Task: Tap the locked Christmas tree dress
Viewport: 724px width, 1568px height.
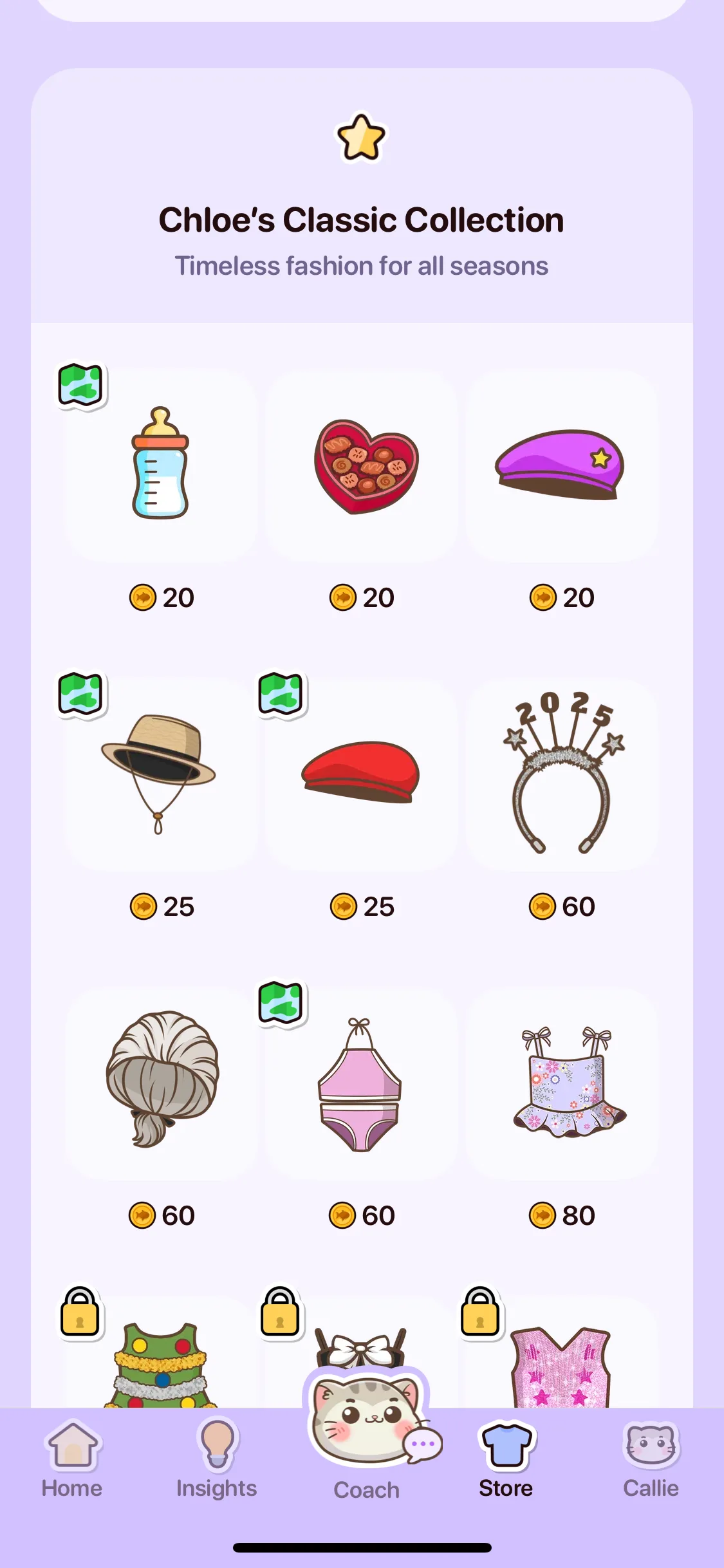Action: (x=160, y=1365)
